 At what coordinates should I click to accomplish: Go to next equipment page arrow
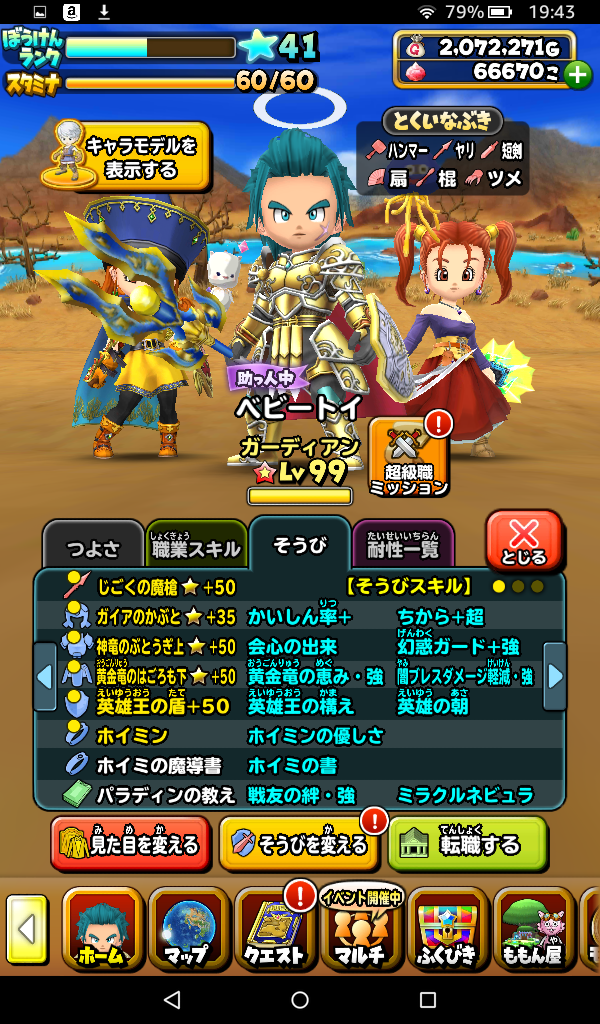(555, 677)
